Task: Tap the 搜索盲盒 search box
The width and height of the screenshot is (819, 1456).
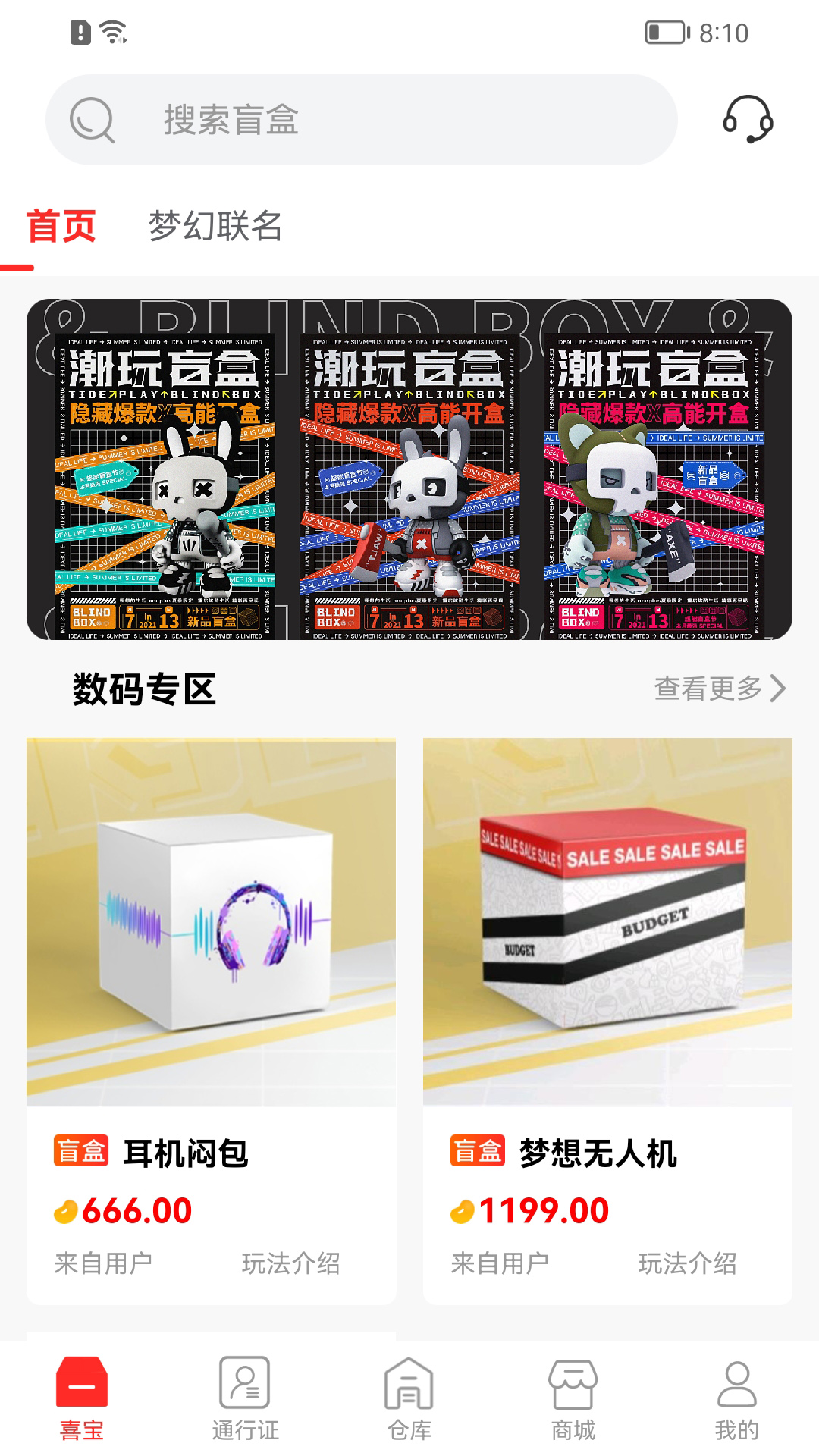Action: (x=361, y=120)
